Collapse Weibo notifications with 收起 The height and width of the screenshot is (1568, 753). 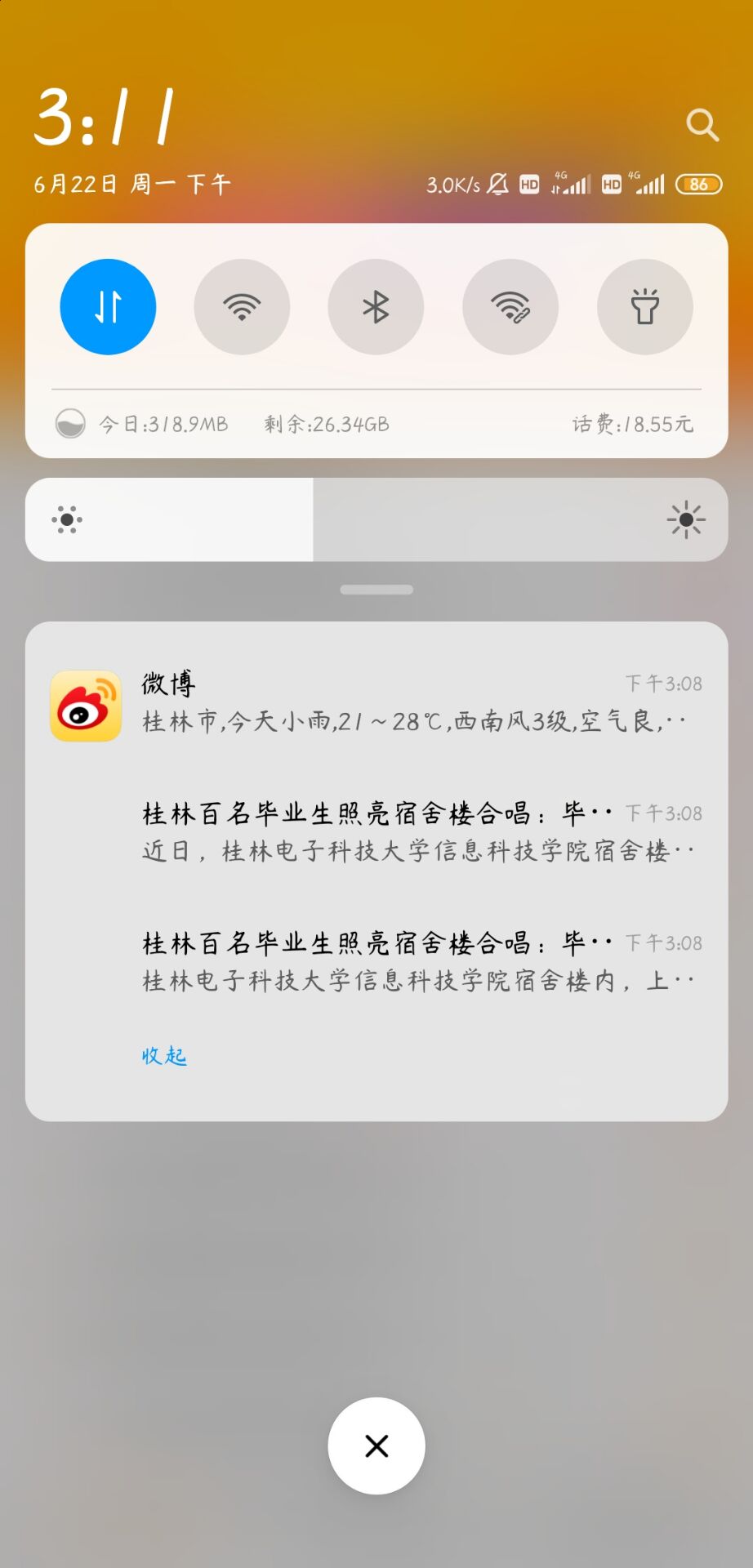tap(164, 1056)
